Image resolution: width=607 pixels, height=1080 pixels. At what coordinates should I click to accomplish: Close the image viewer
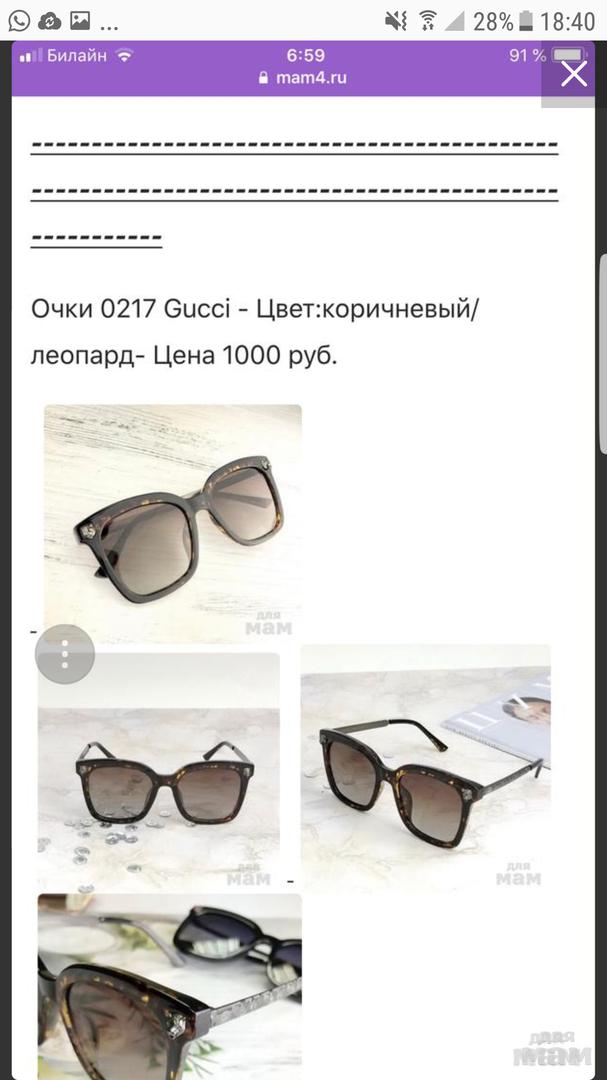(x=574, y=73)
